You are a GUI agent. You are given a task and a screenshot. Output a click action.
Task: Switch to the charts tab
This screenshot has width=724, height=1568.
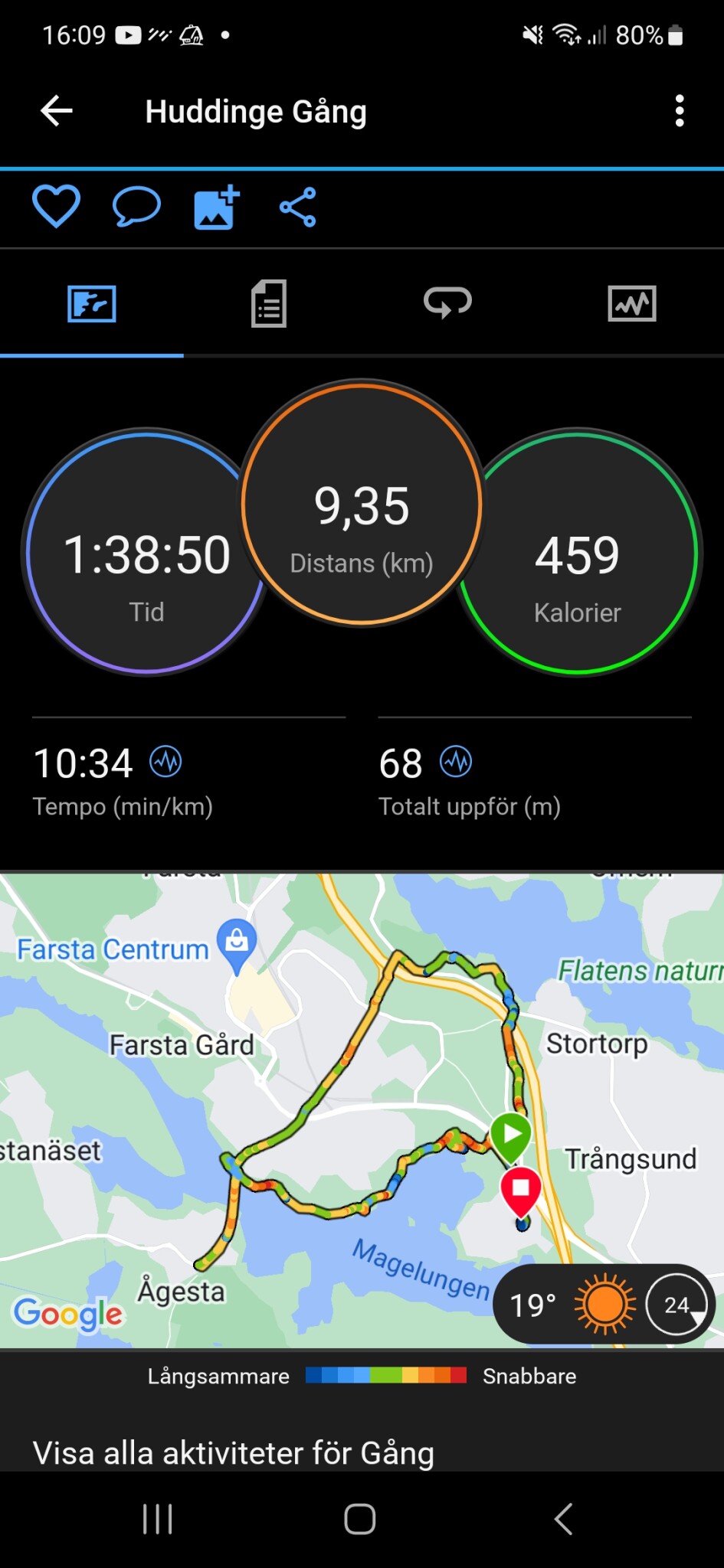(632, 304)
